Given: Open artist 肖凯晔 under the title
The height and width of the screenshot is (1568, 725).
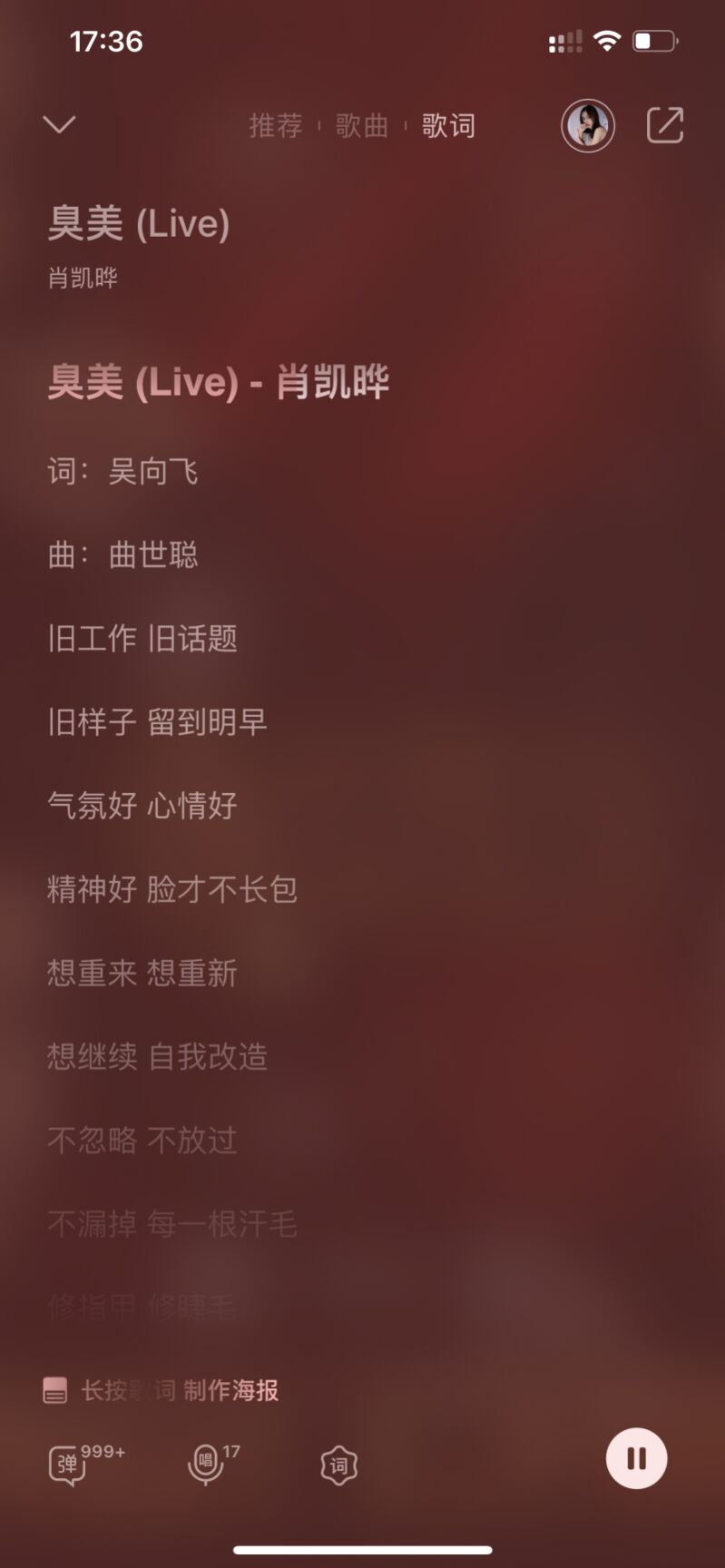Looking at the screenshot, I should click(83, 278).
